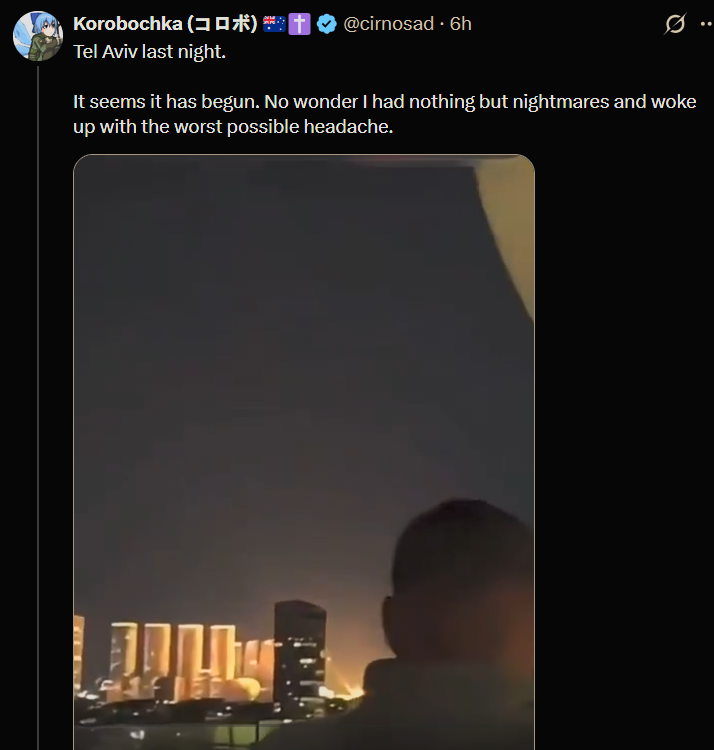This screenshot has width=714, height=750.
Task: Open the Tel Aviv video in the post
Action: click(304, 450)
